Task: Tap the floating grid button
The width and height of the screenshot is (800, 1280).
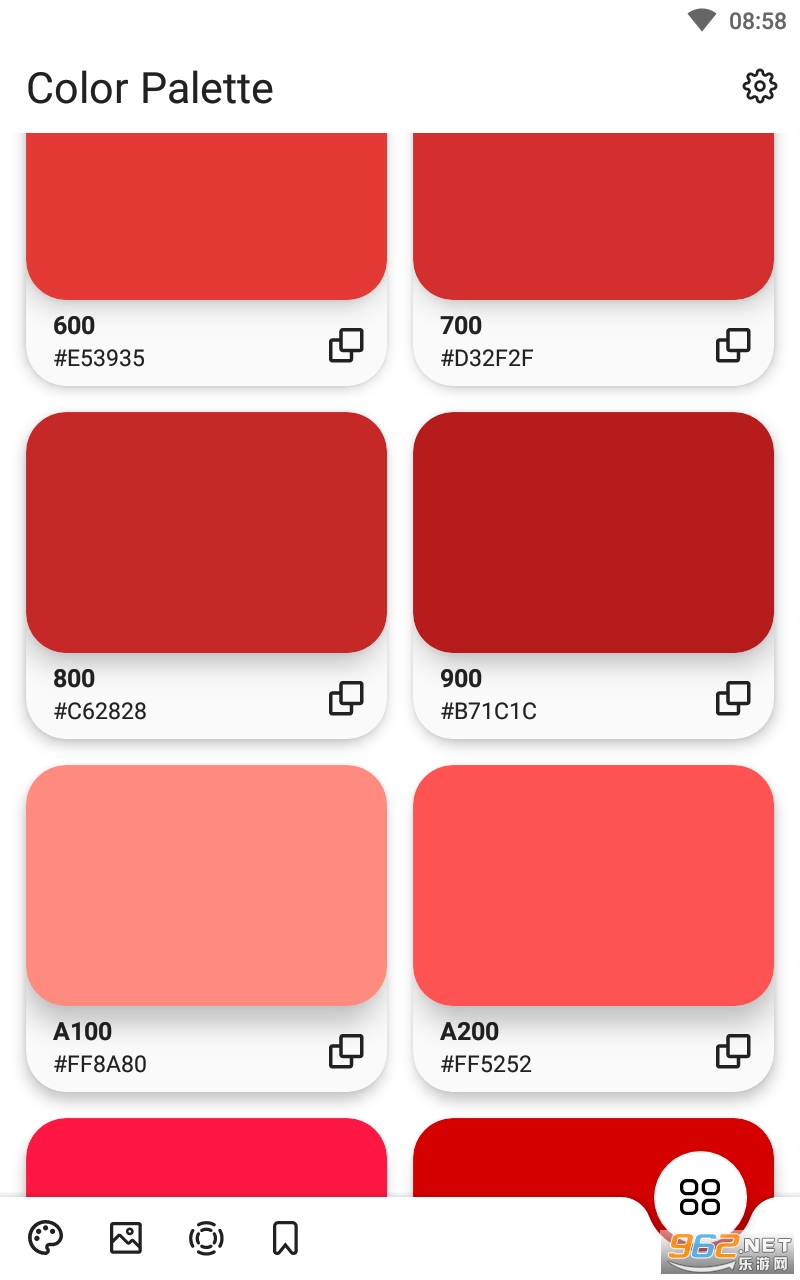Action: click(700, 1196)
